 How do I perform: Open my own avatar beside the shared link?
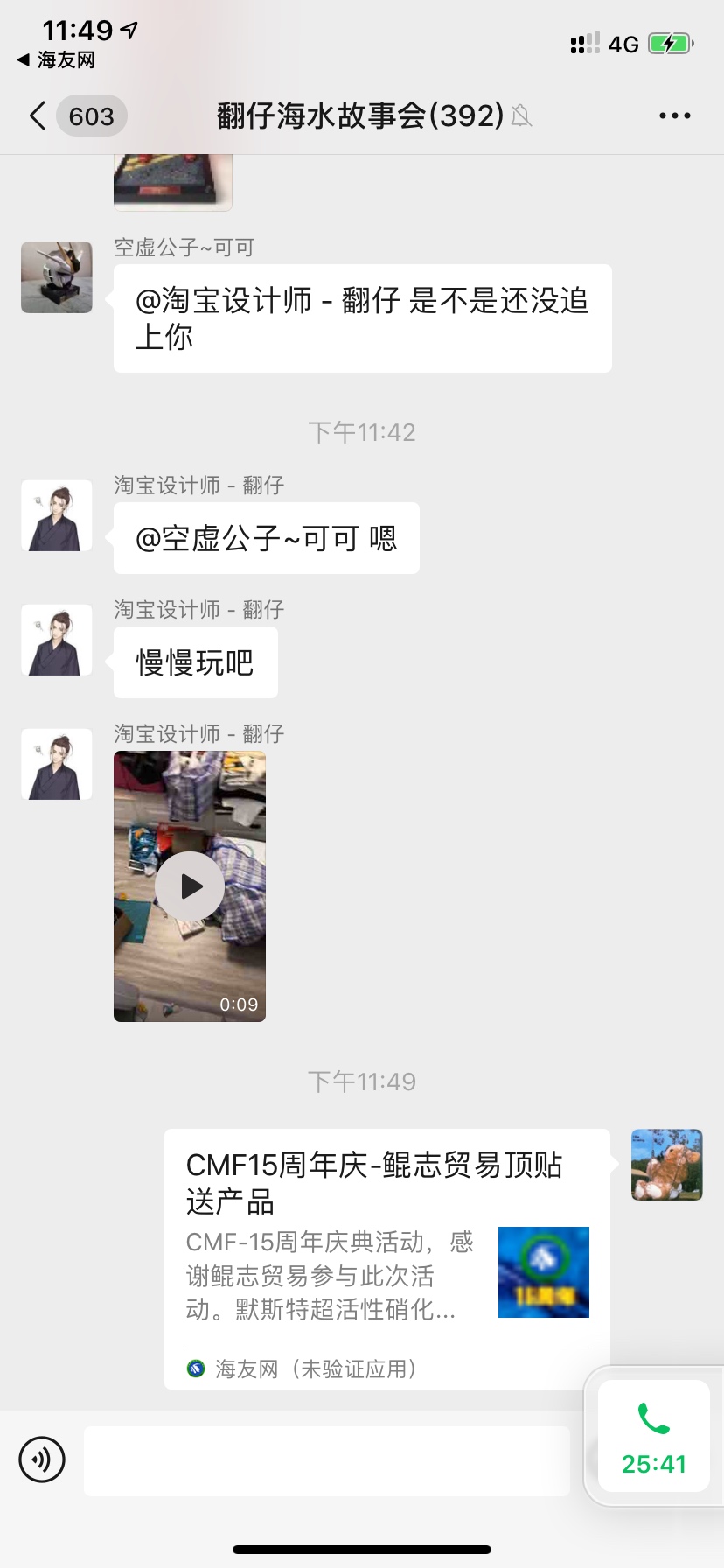point(667,1165)
